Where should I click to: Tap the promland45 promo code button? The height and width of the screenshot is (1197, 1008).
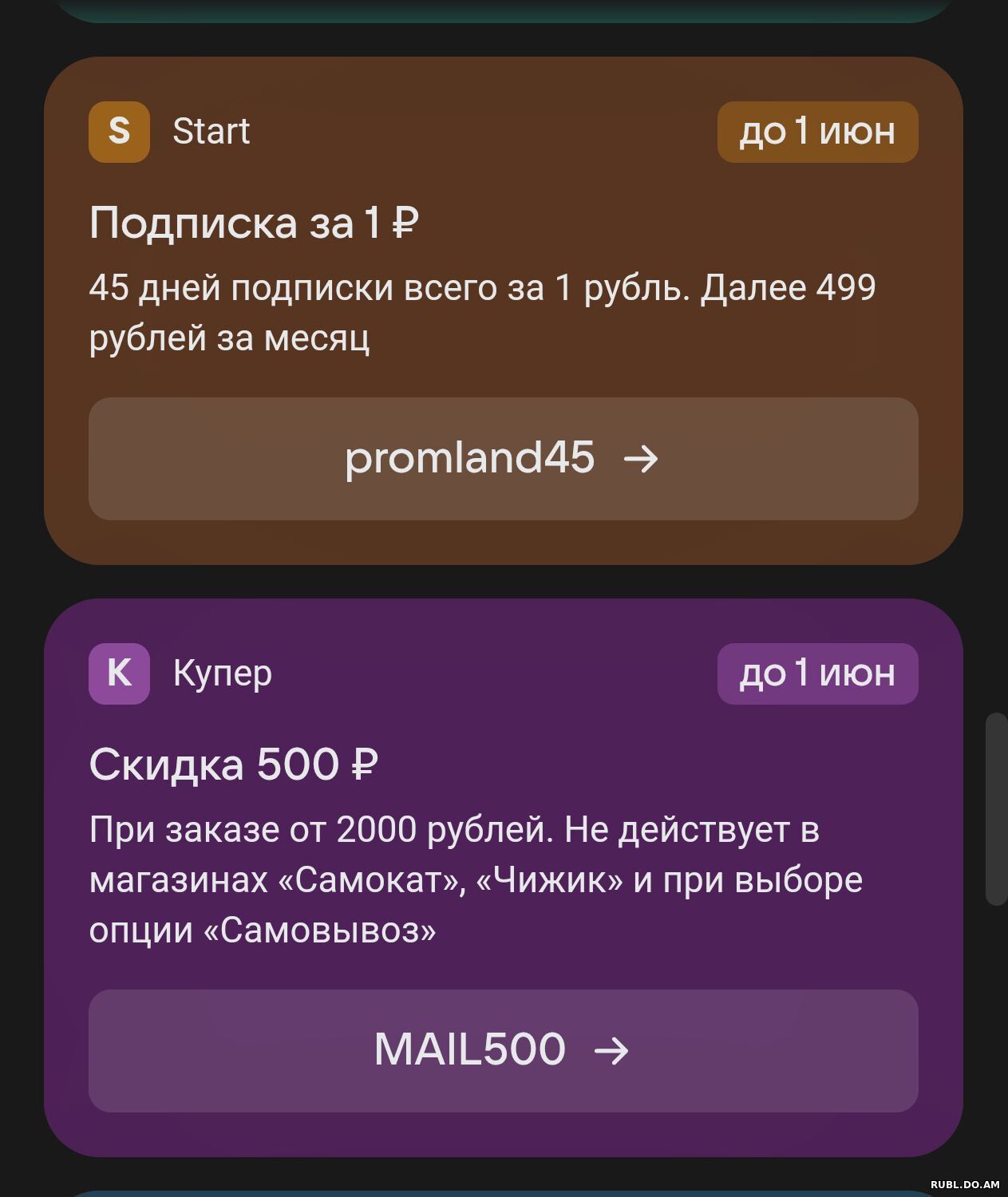(x=503, y=459)
